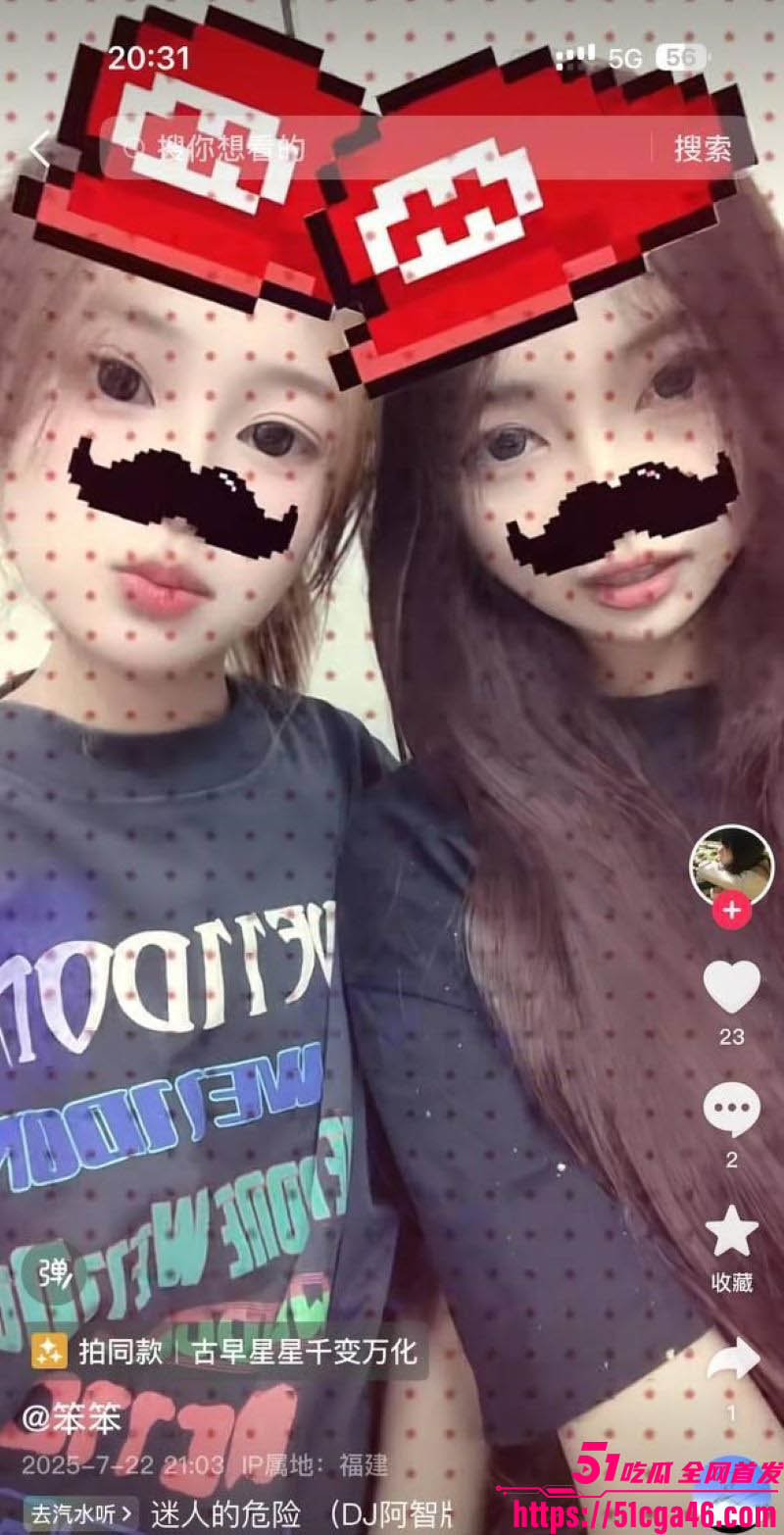Viewport: 784px width, 1535px height.
Task: Follow the creator with the red plus
Action: 731,912
